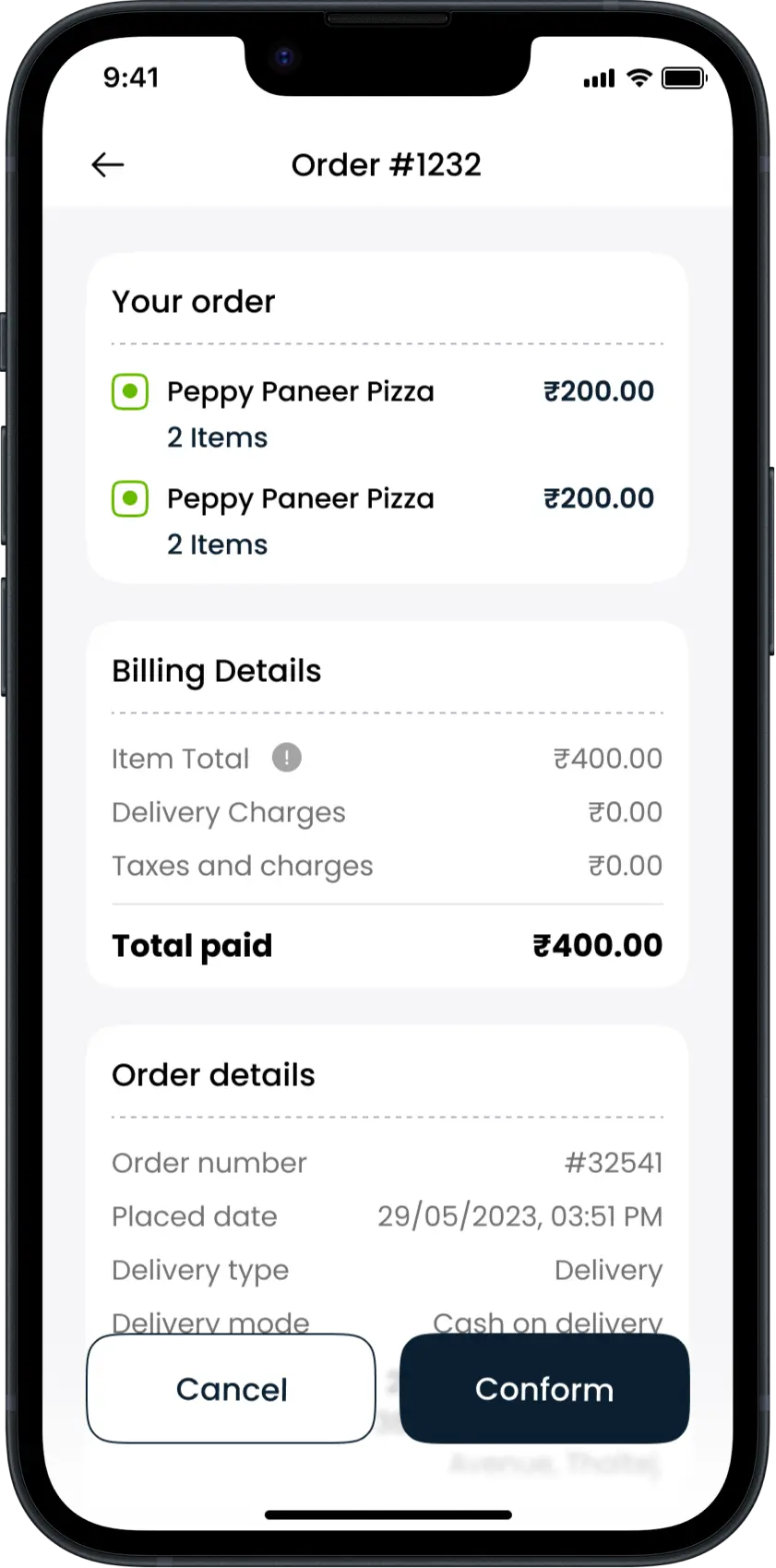
Task: Click the Order #1232 title
Action: point(387,164)
